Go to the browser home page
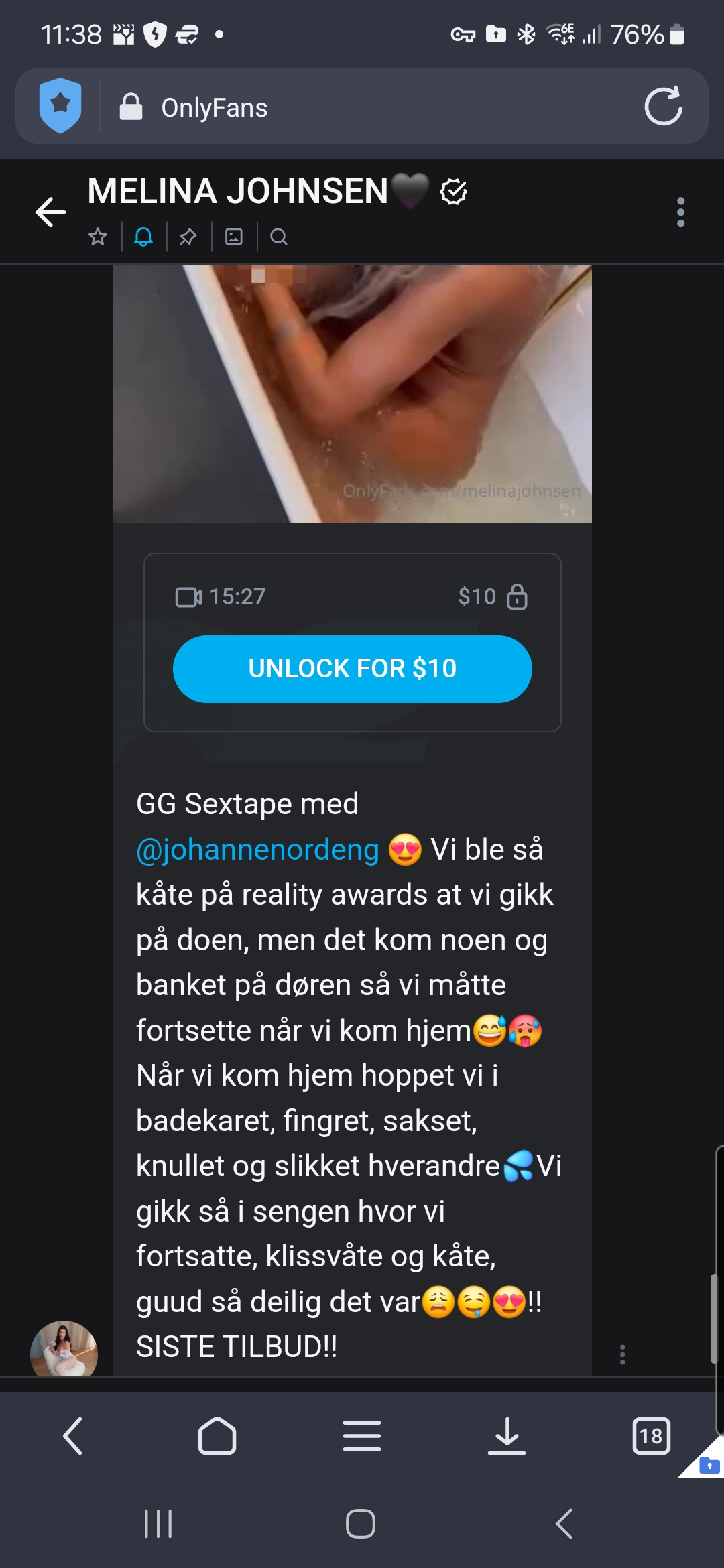Image resolution: width=724 pixels, height=1568 pixels. click(x=217, y=1436)
